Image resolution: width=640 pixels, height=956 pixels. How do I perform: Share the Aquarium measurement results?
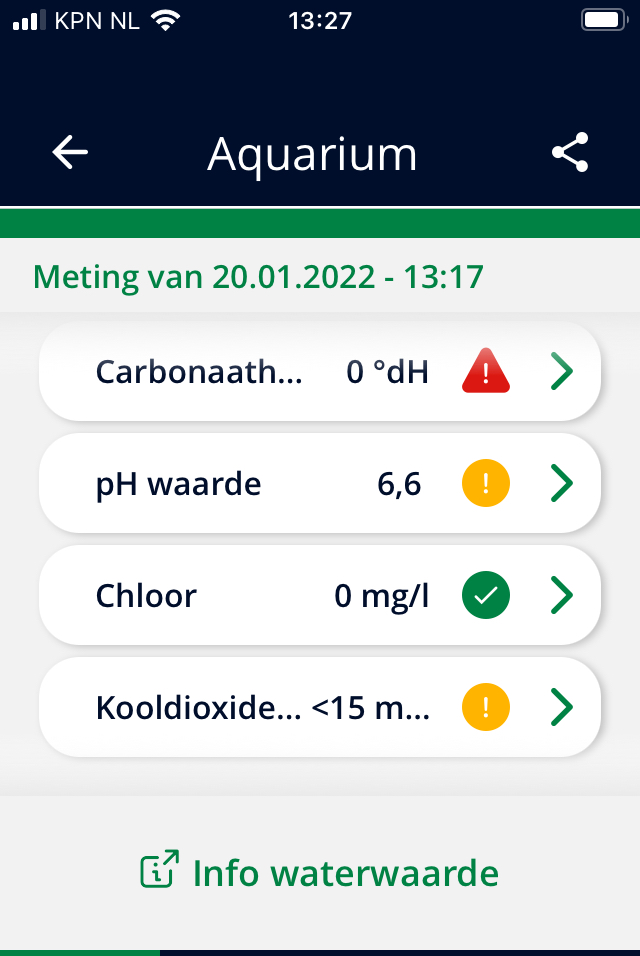pos(570,153)
